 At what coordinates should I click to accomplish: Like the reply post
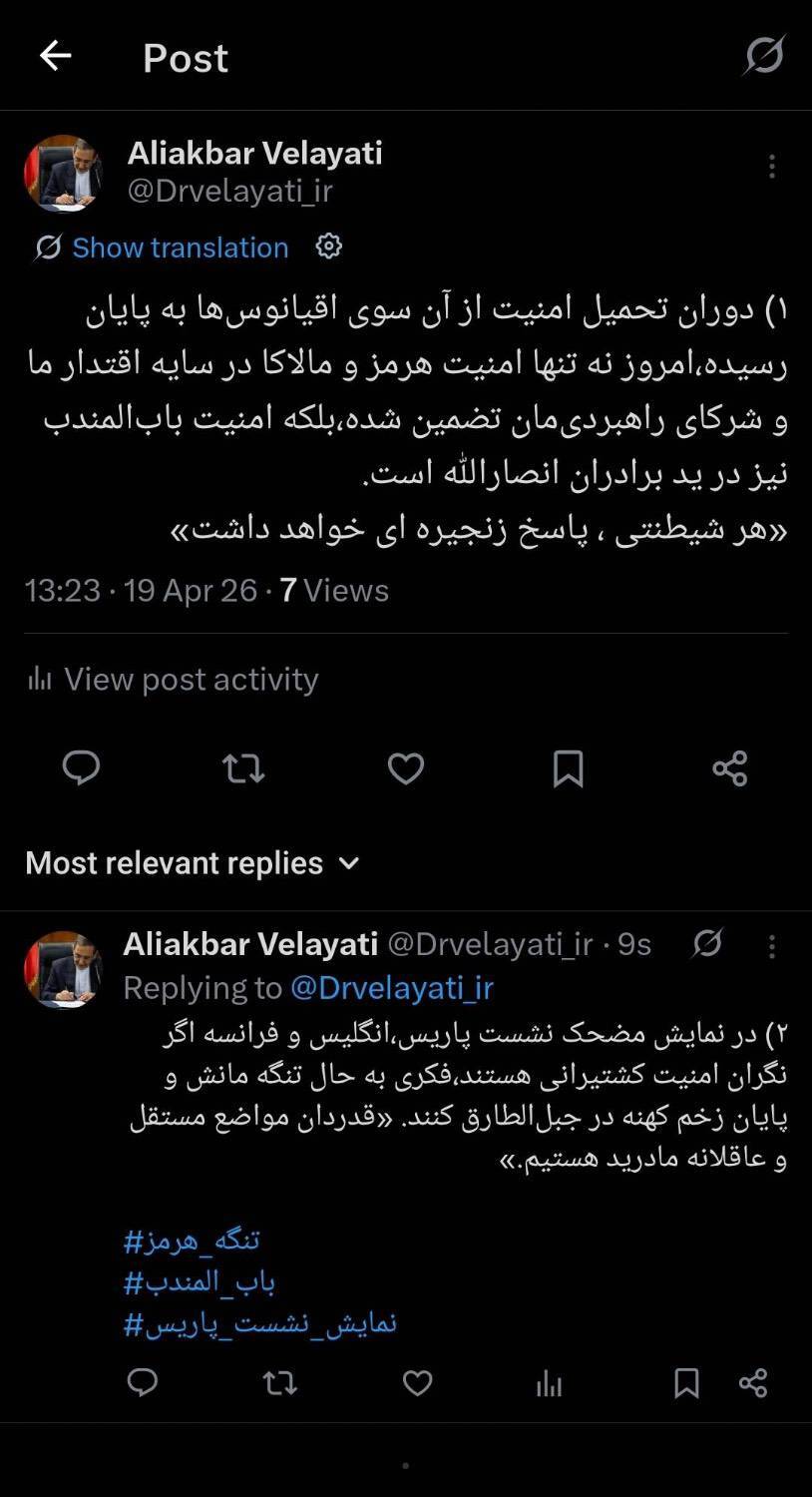416,1384
